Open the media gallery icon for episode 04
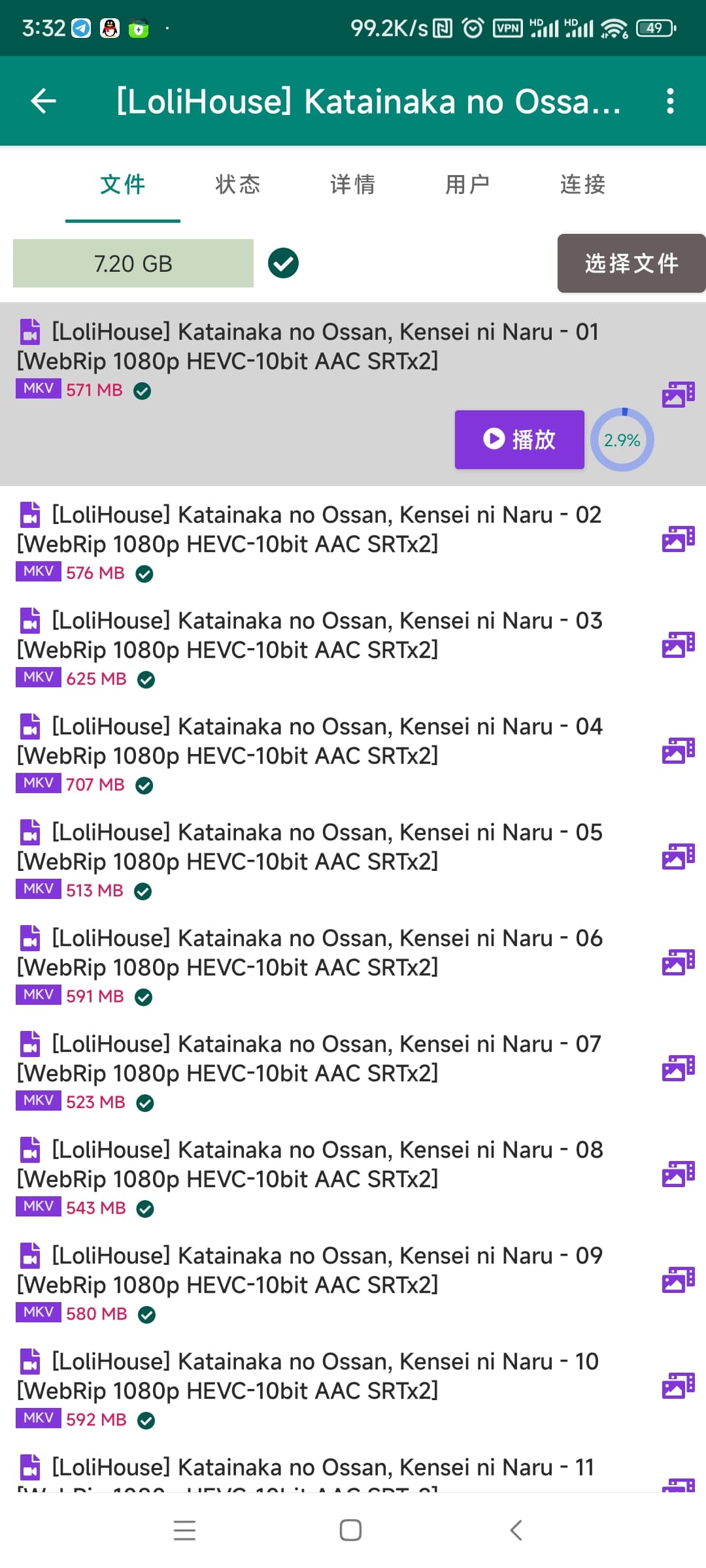 click(x=679, y=750)
